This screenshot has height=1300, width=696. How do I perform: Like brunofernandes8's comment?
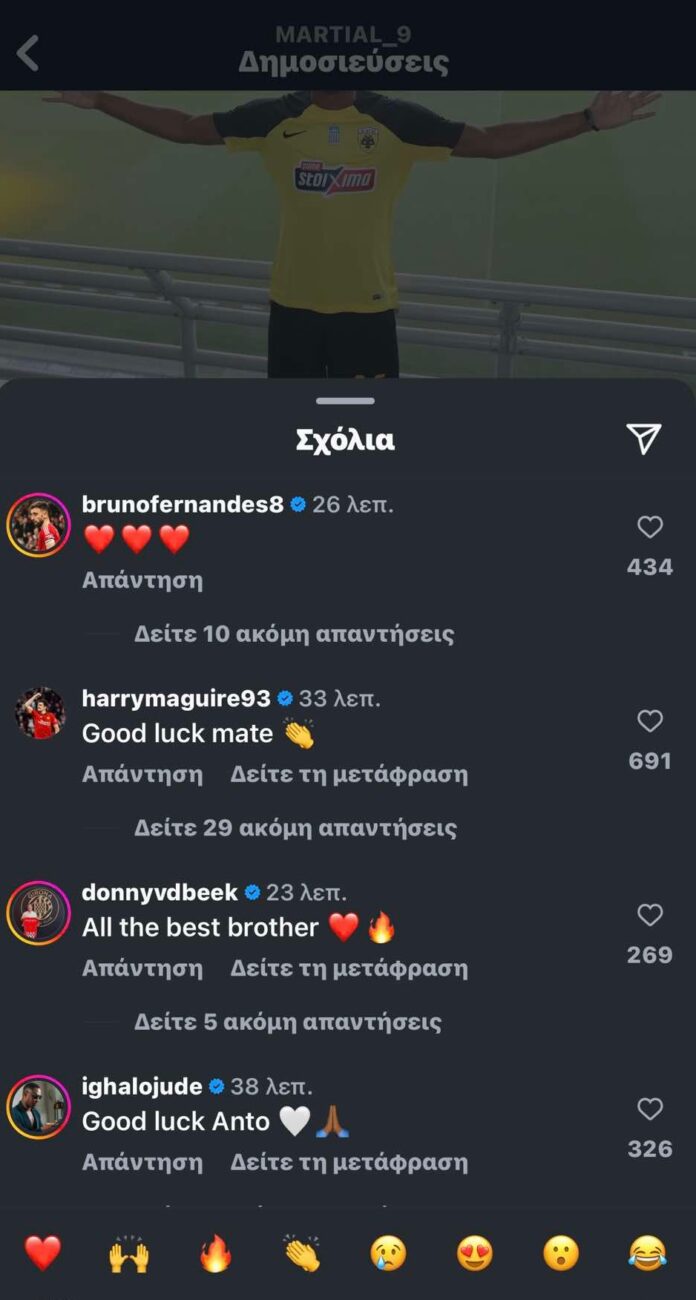650,528
